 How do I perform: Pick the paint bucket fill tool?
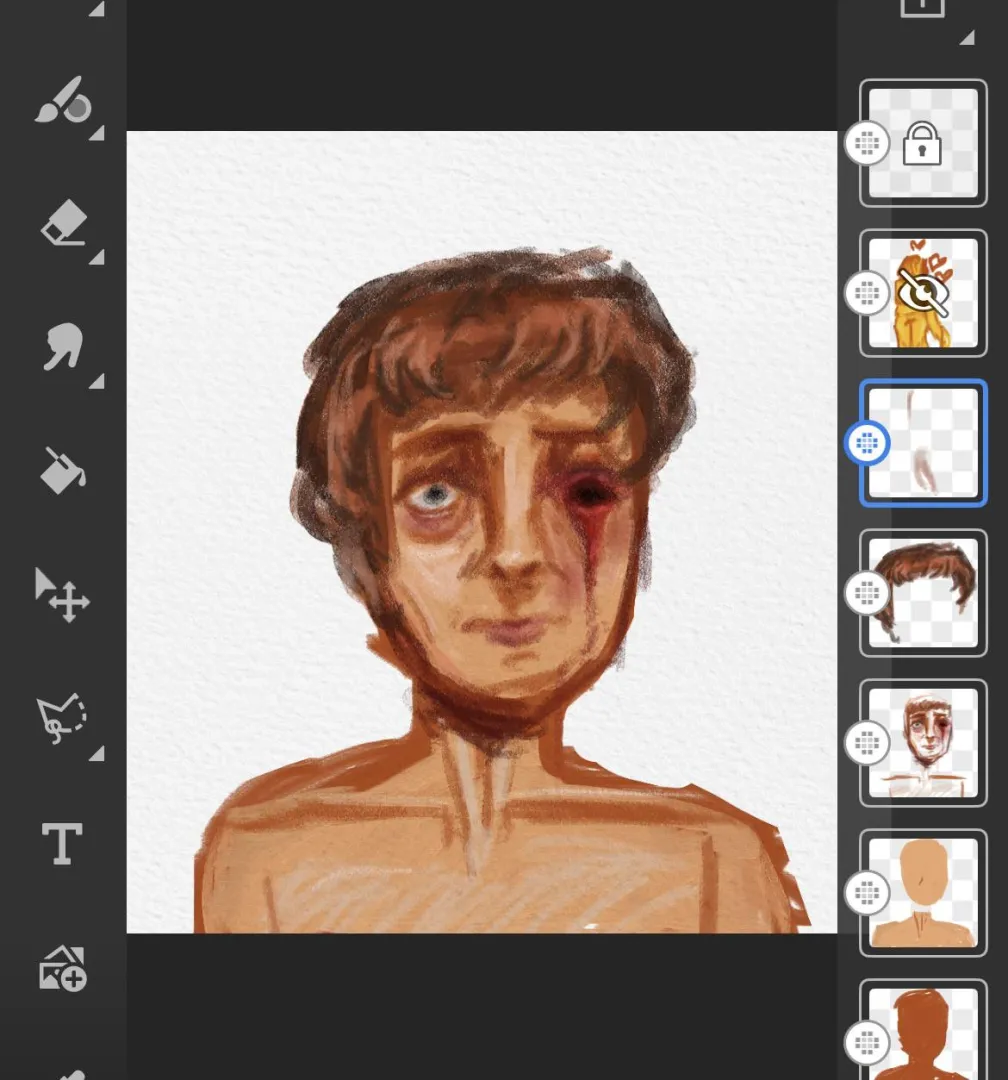[x=64, y=470]
